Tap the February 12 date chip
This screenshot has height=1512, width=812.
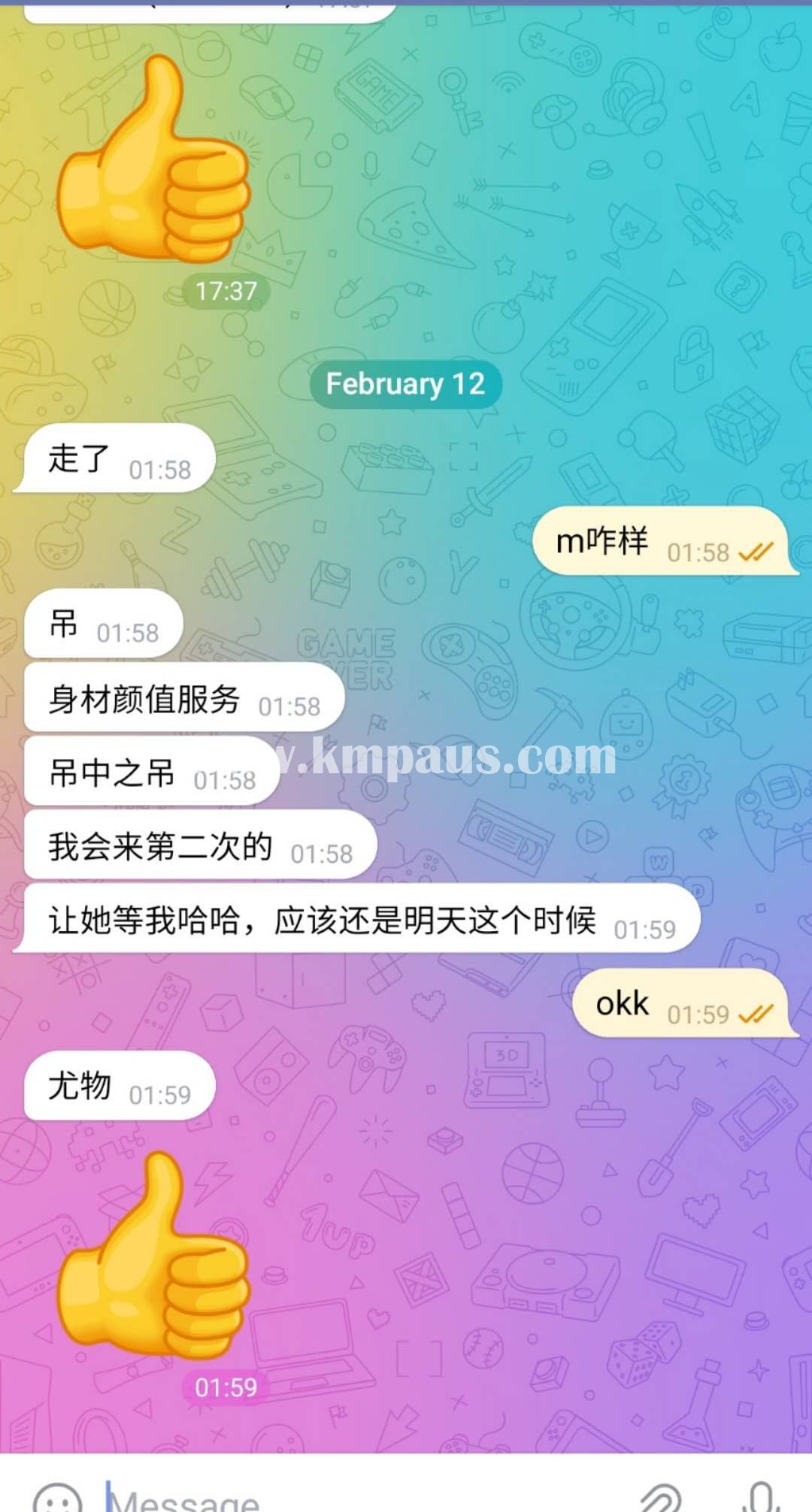click(x=405, y=384)
